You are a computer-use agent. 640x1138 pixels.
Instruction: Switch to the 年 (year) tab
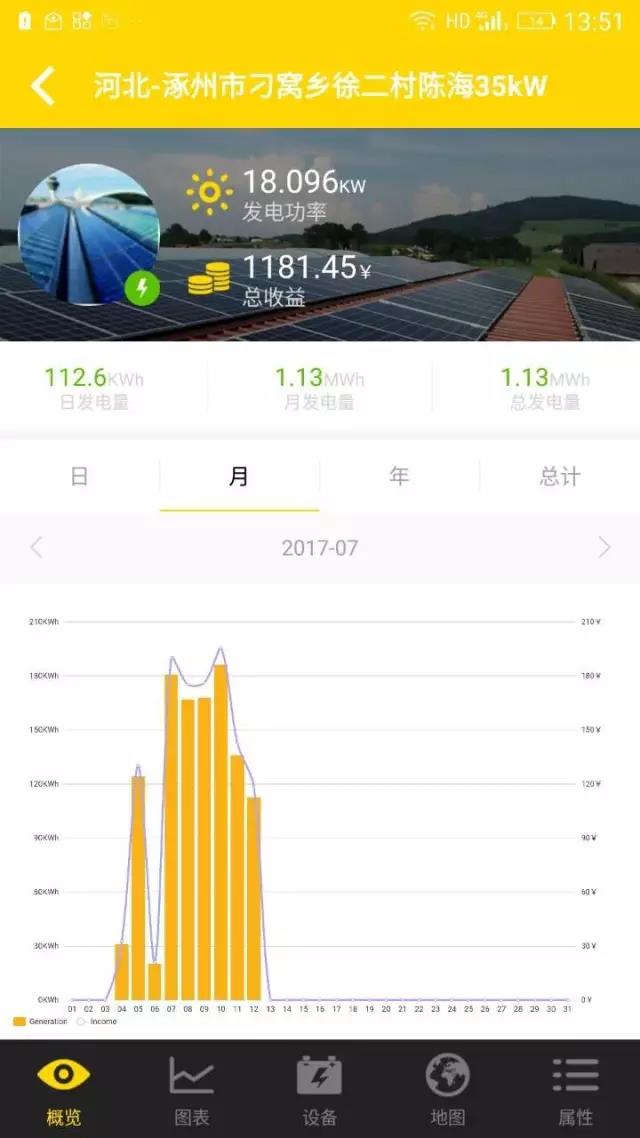[399, 476]
